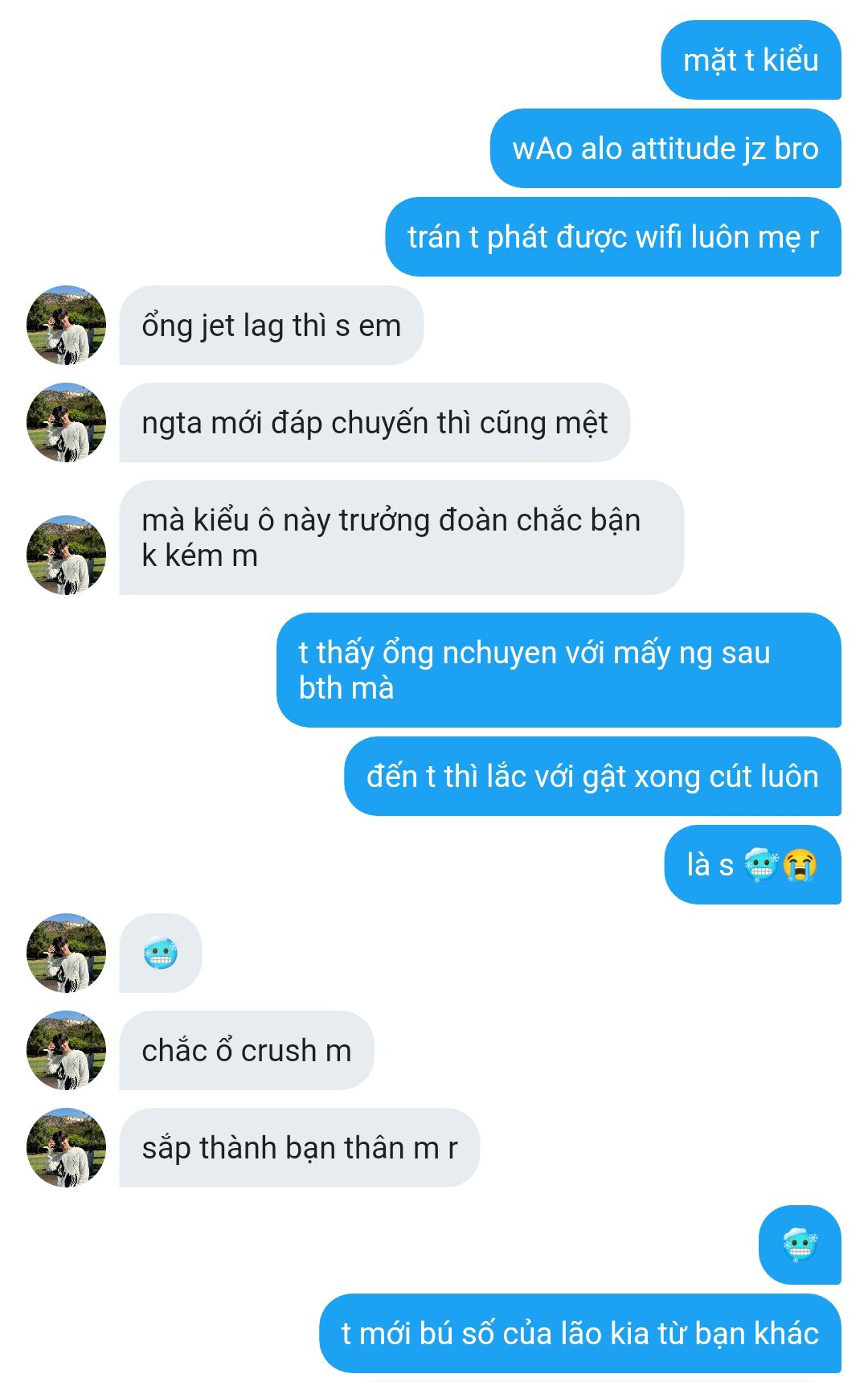The image size is (868, 1382).
Task: Open sender's avatar beside "ổng jet lag thì s em"
Action: point(67,325)
